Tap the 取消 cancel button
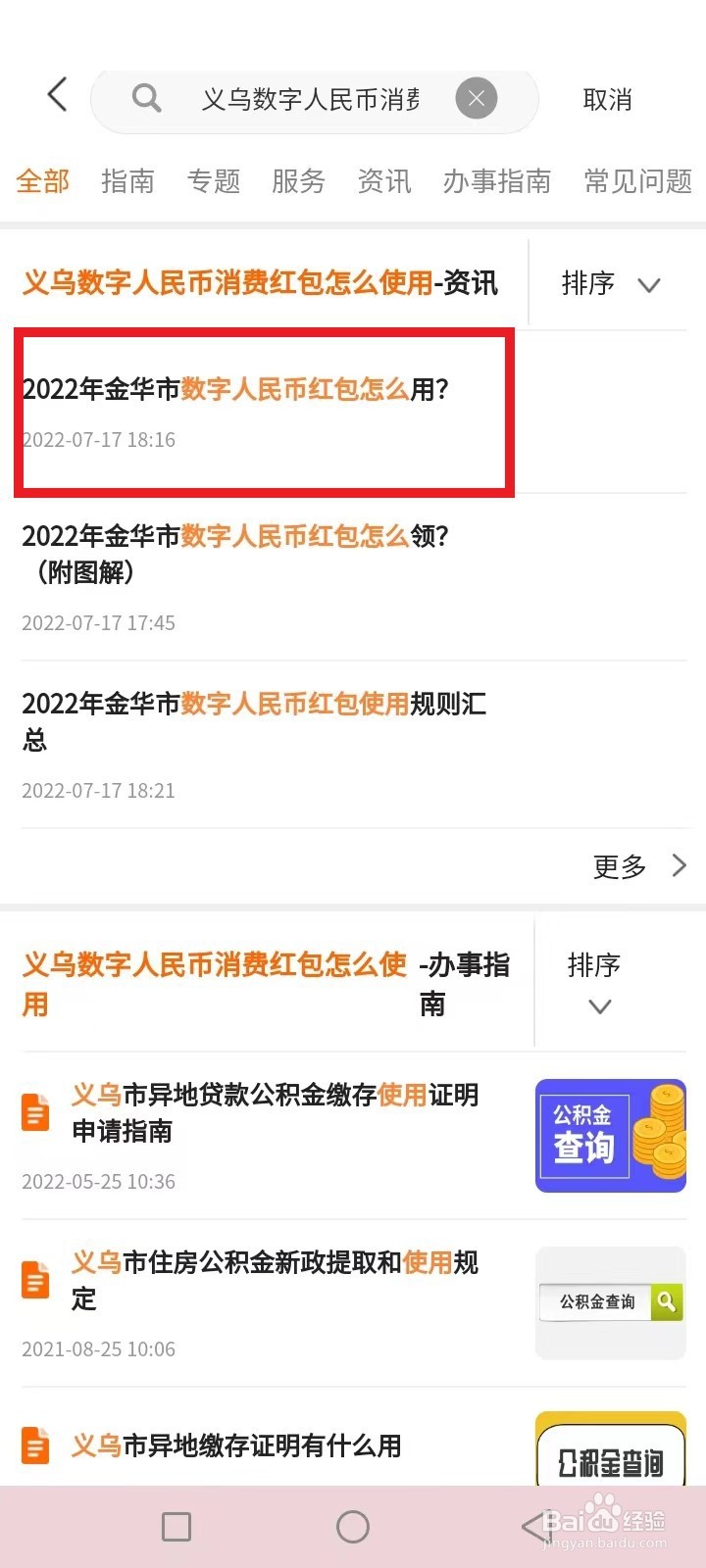This screenshot has width=706, height=1568. tap(606, 99)
